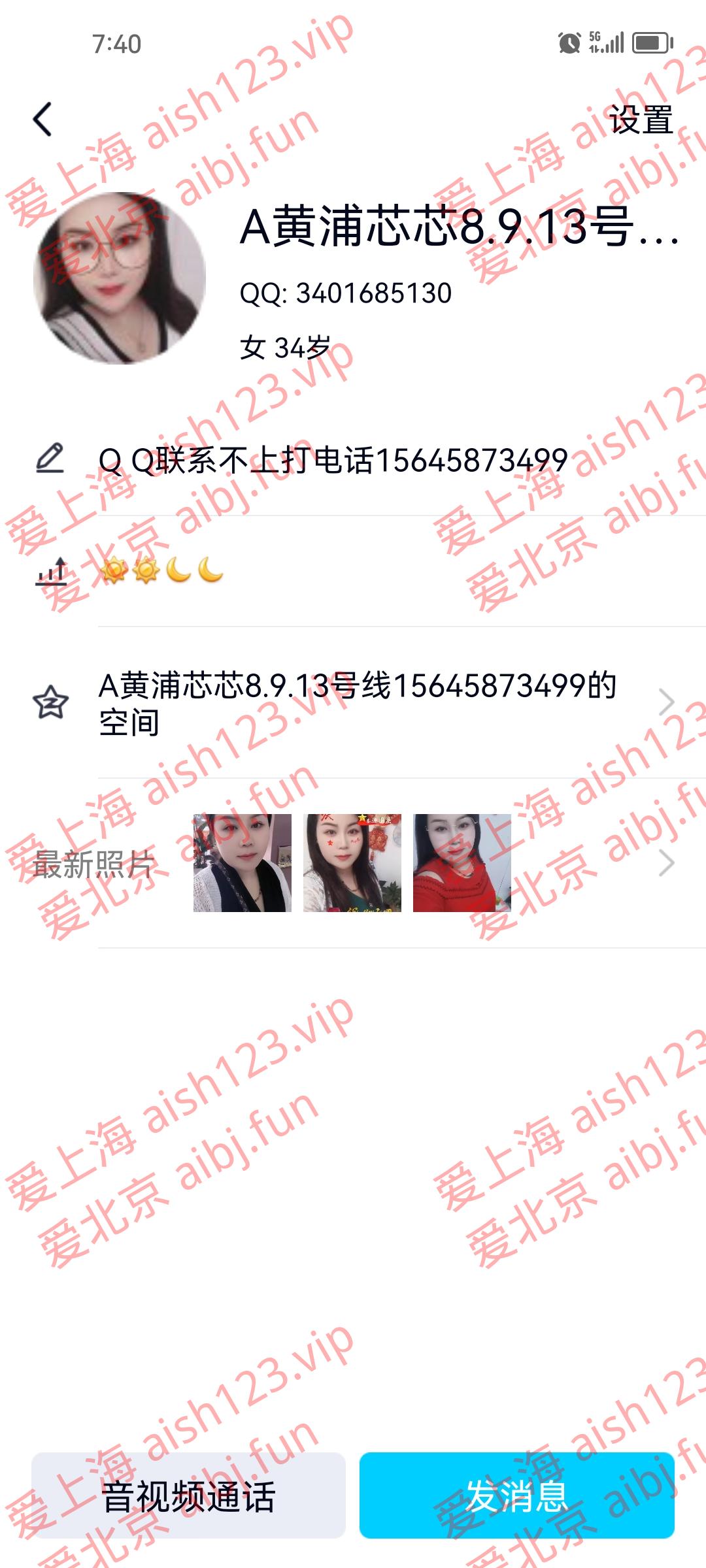Viewport: 706px width, 1568px height.
Task: Tap 发消息 to send a message
Action: (x=516, y=1496)
